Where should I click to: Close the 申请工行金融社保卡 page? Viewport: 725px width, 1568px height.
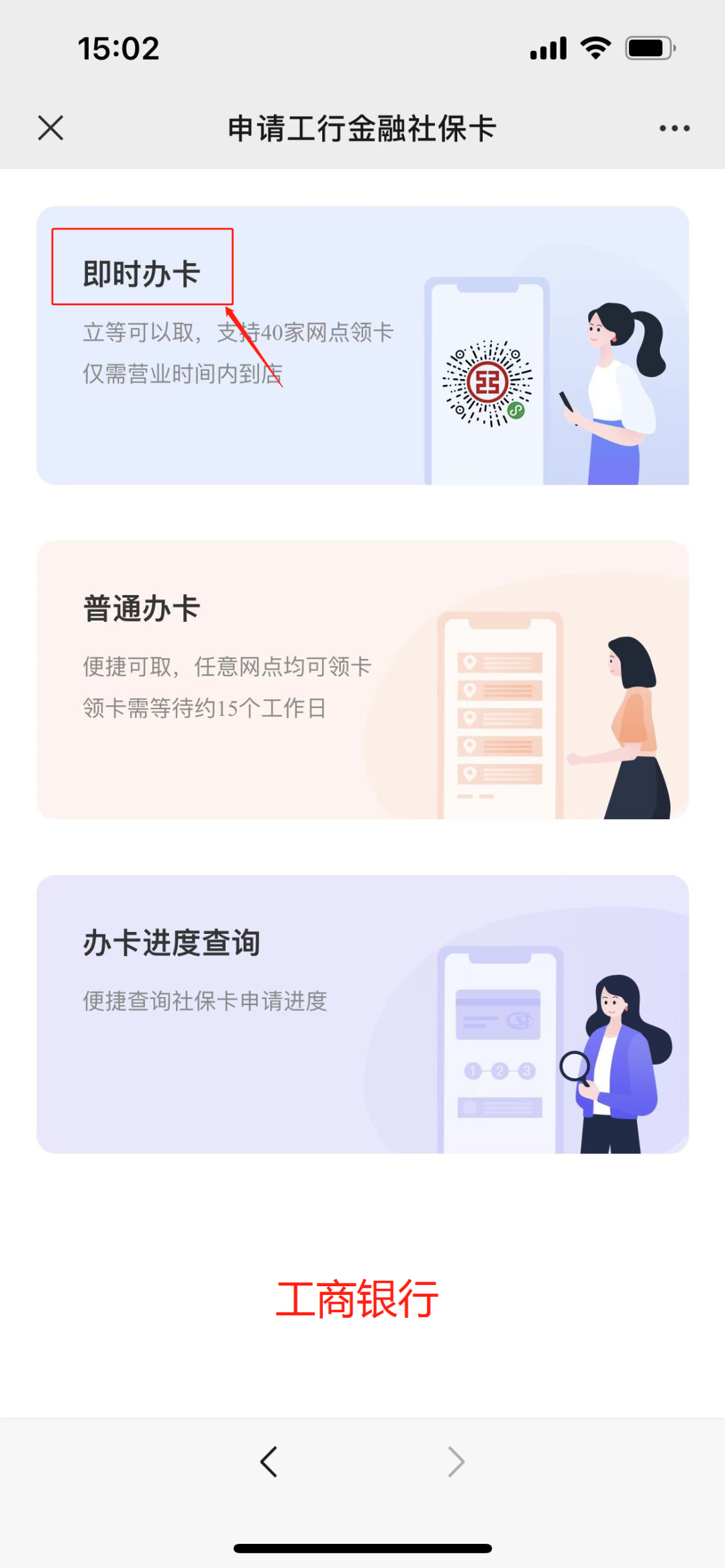tap(50, 127)
